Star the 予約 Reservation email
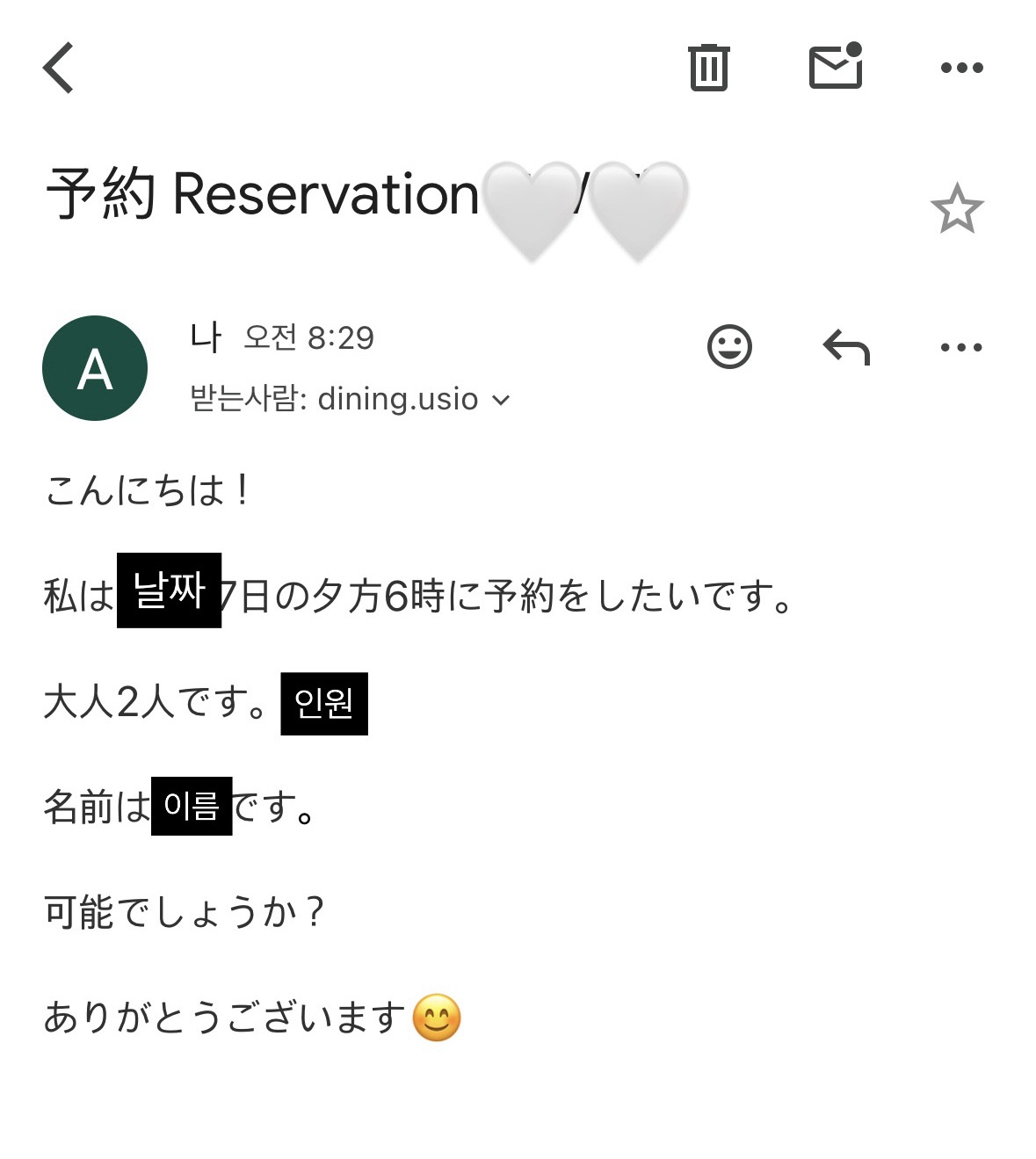The height and width of the screenshot is (1159, 1036). point(957,208)
